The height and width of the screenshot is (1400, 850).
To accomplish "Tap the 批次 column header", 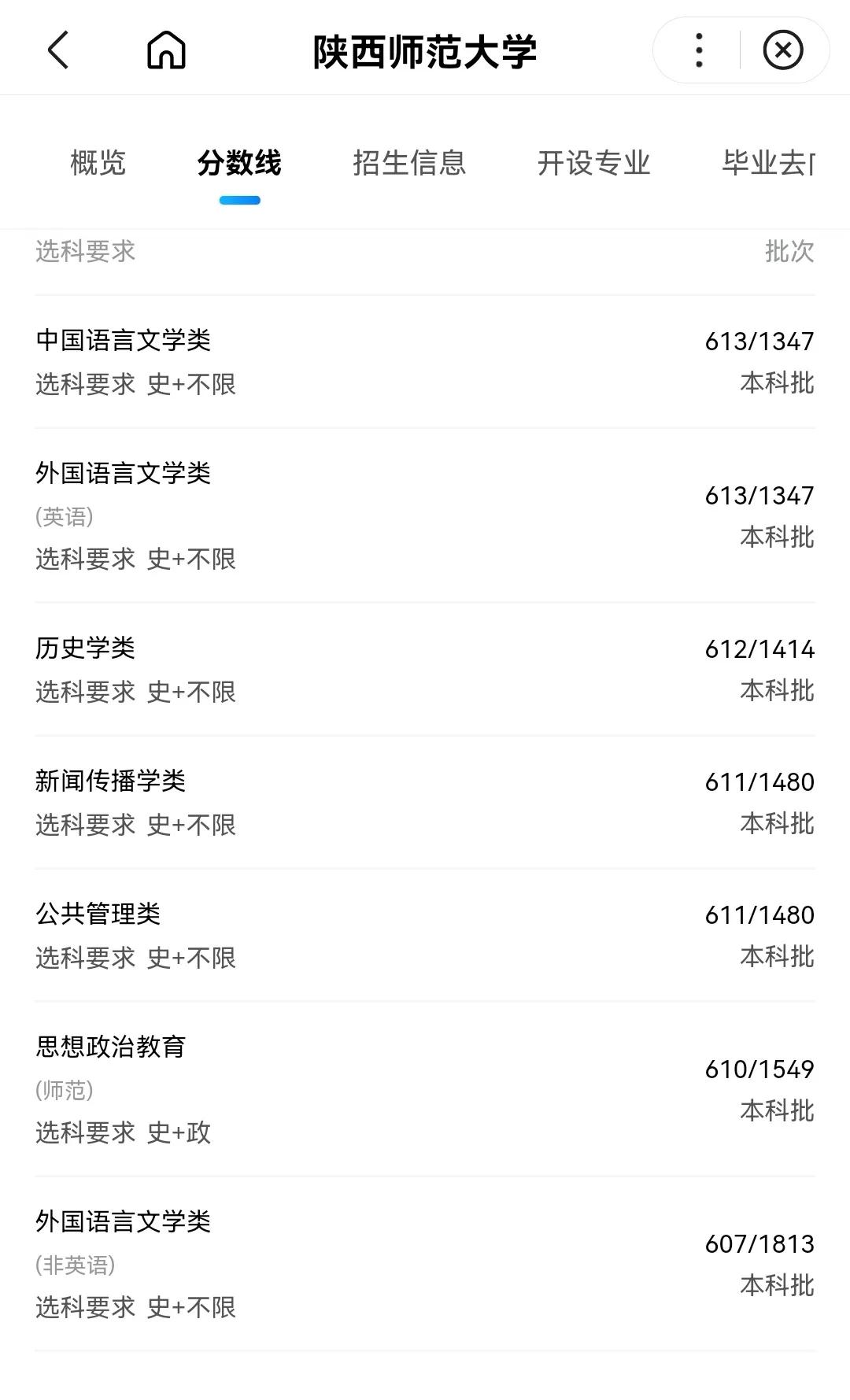I will point(790,251).
